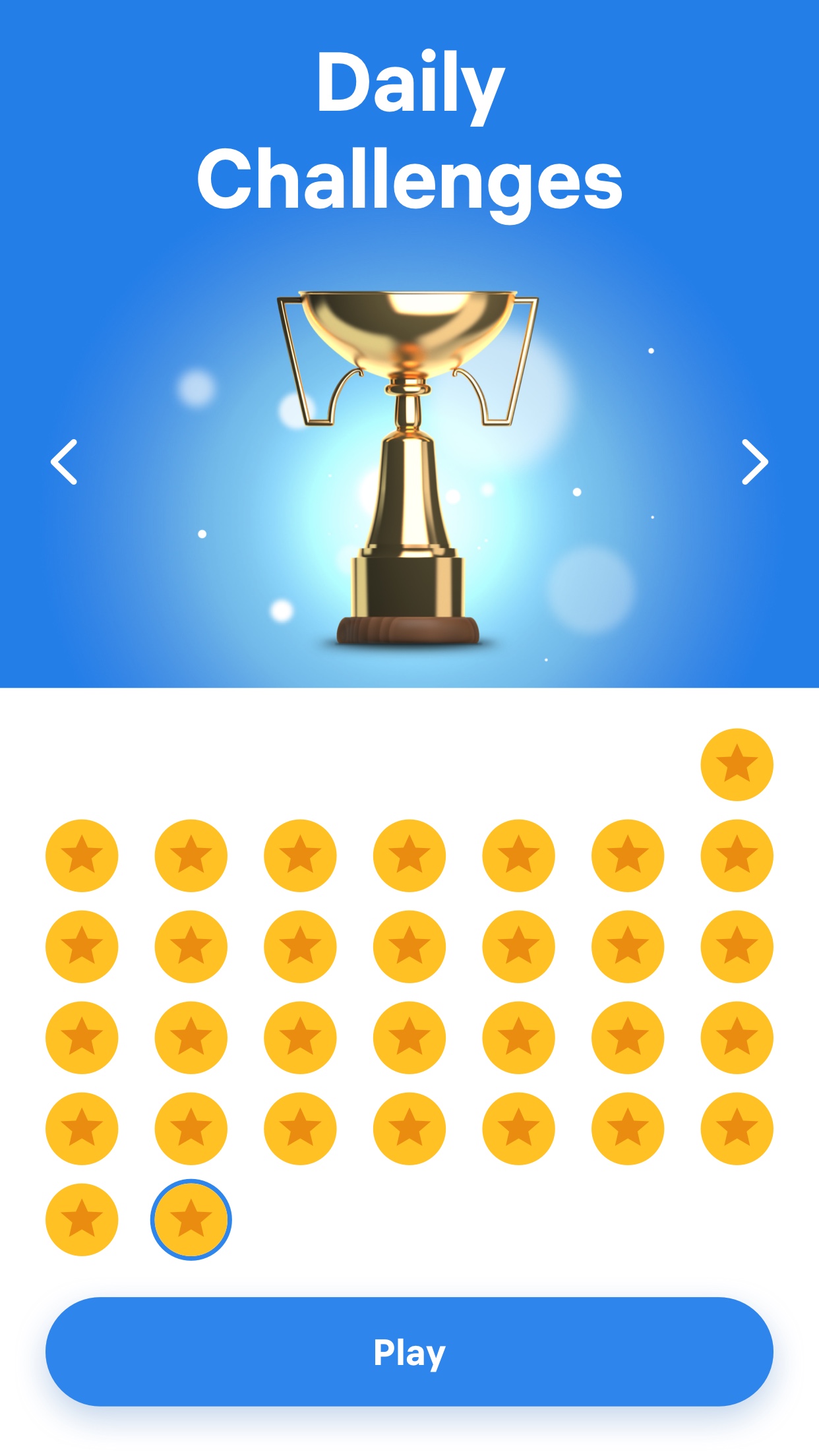Select the middle star of the third row

[409, 1037]
